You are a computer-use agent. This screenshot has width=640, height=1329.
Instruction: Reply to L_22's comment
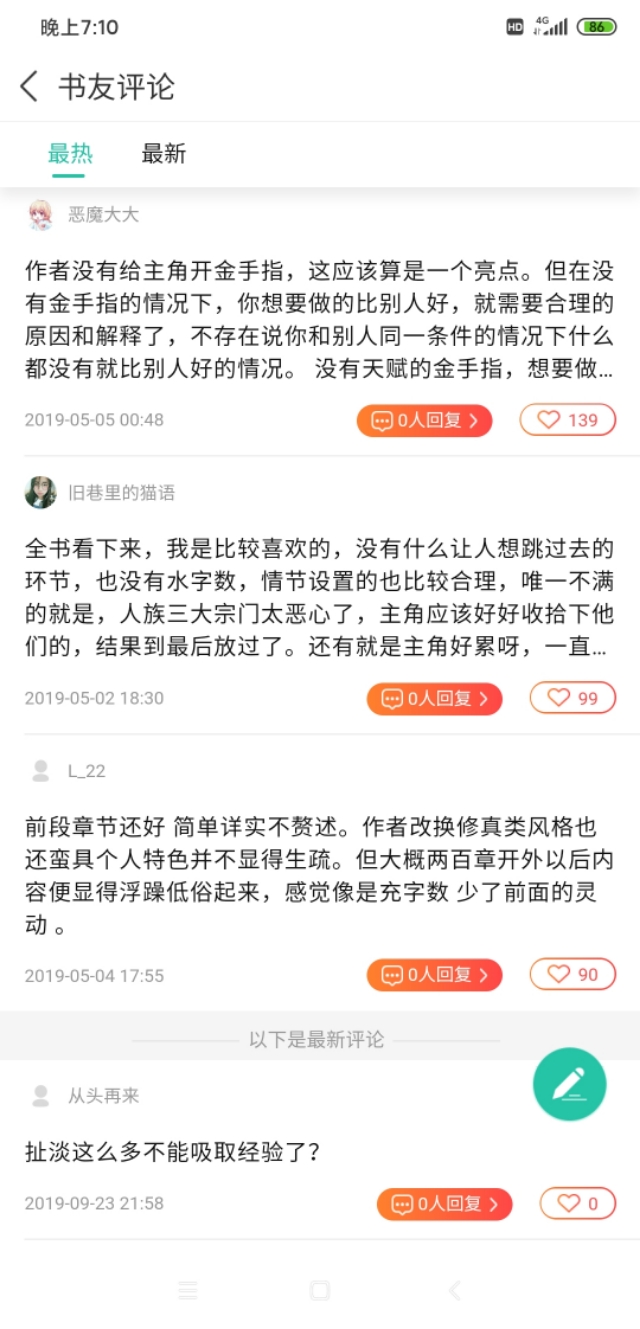[x=435, y=975]
